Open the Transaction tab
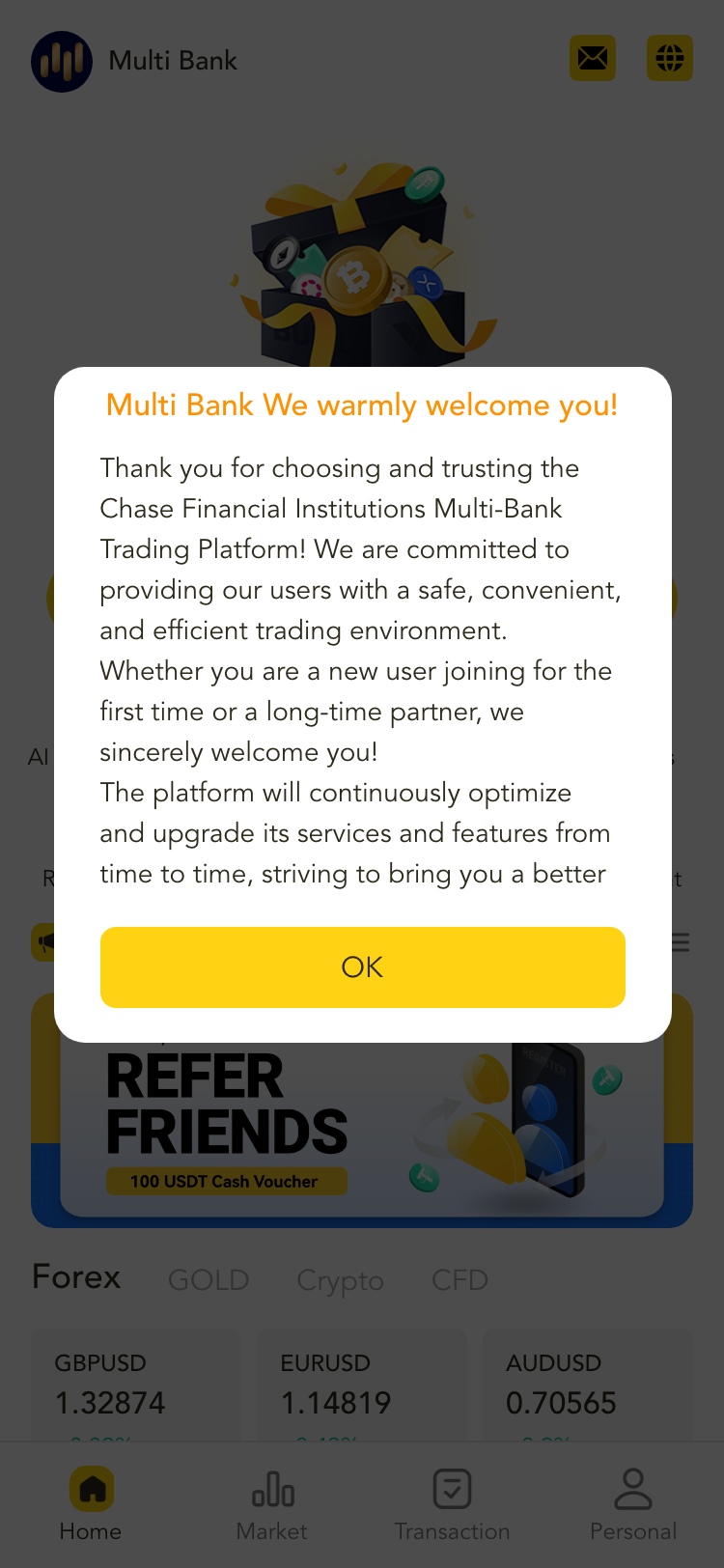The image size is (724, 1568). click(x=452, y=1504)
